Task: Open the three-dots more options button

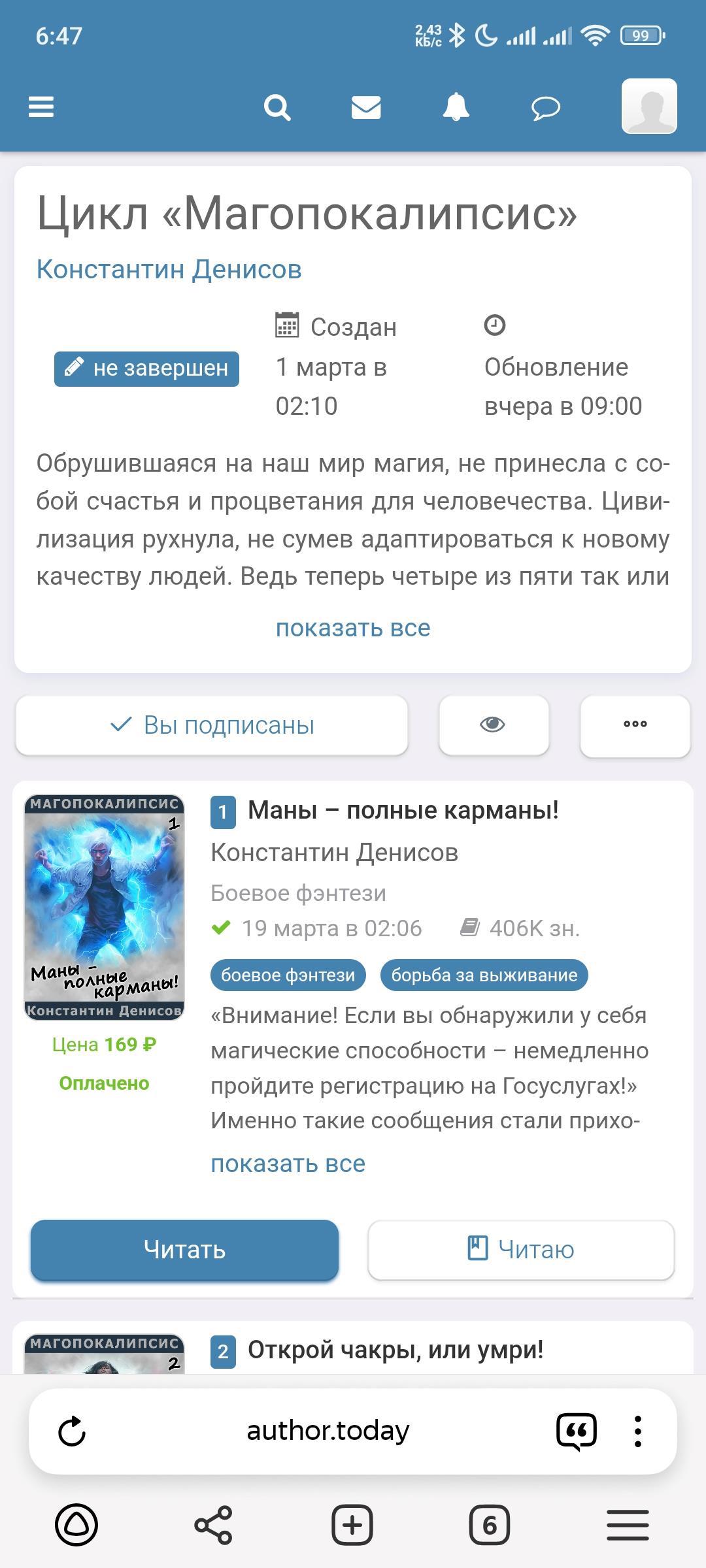Action: 635,725
